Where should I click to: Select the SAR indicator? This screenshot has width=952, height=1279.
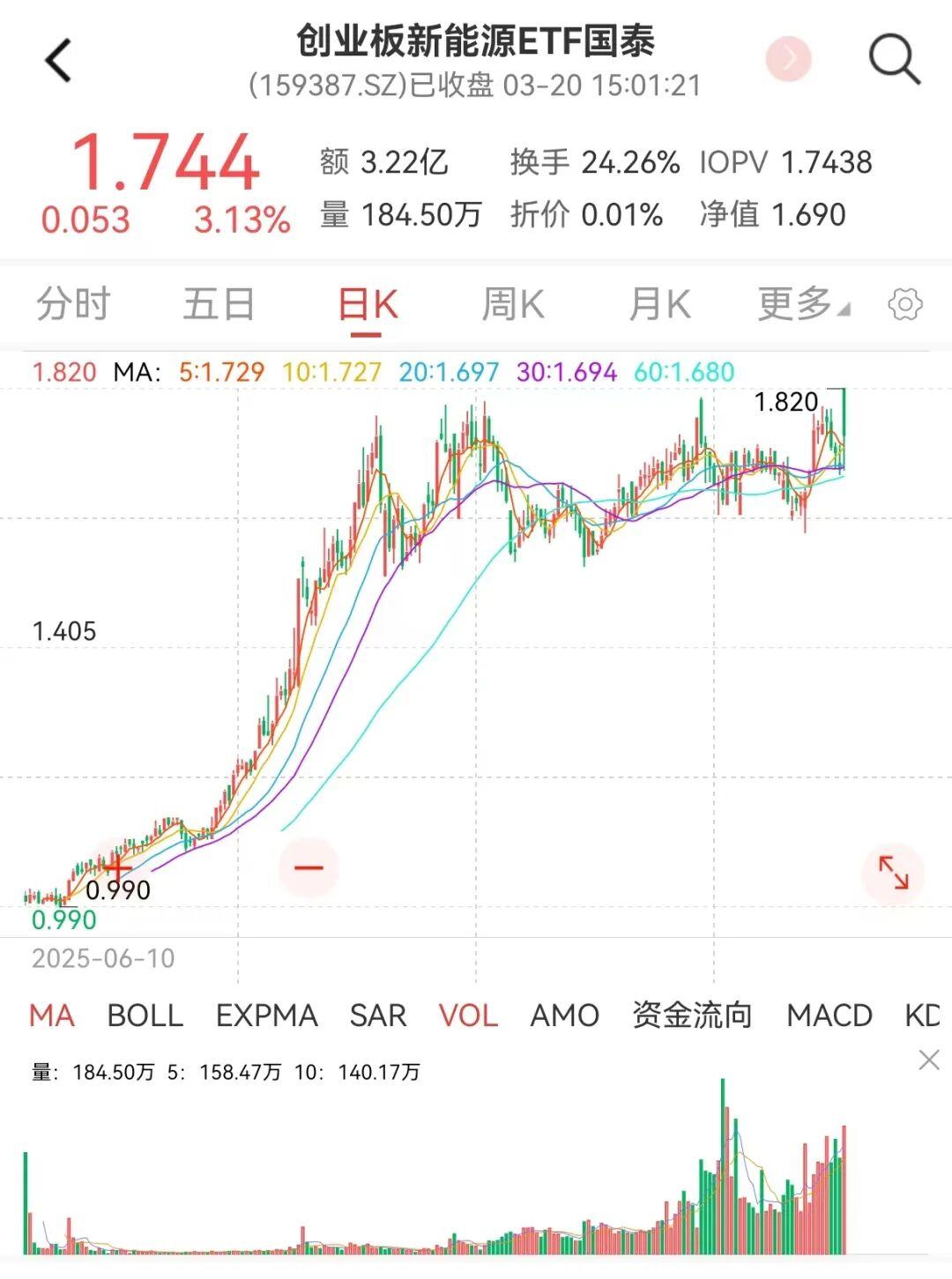pyautogui.click(x=378, y=1015)
